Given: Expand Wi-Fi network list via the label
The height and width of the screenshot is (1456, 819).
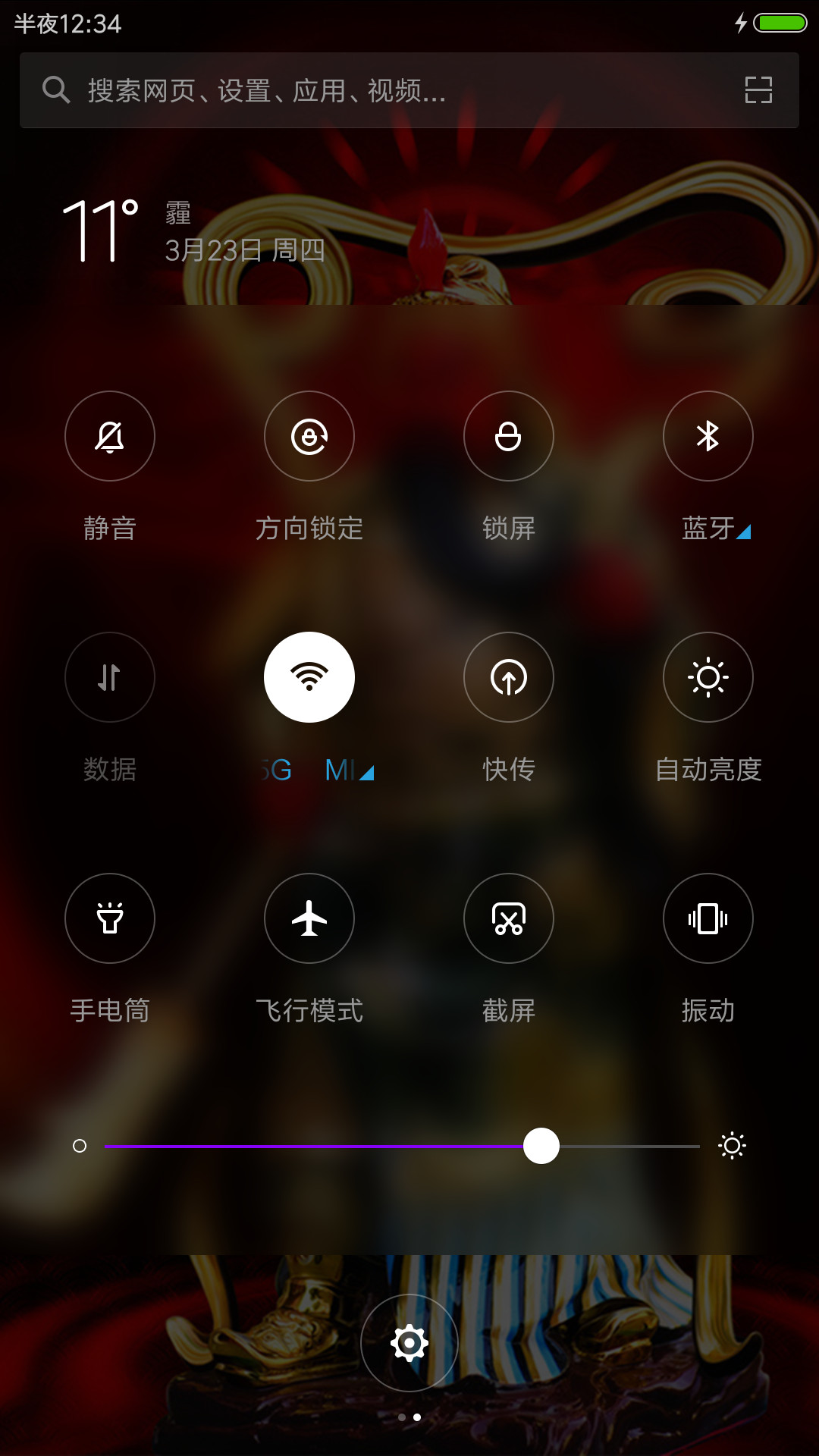Looking at the screenshot, I should coord(317,770).
